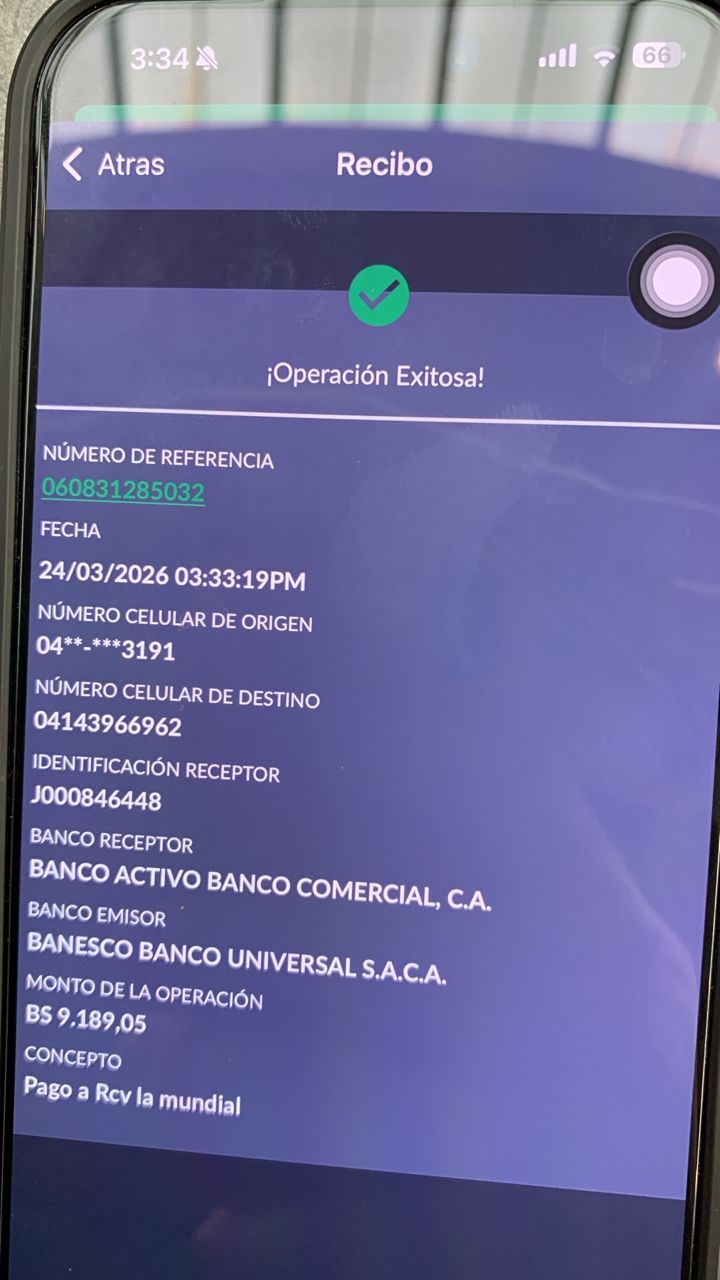Tap the floating round assistive button
This screenshot has width=720, height=1280.
pyautogui.click(x=677, y=281)
